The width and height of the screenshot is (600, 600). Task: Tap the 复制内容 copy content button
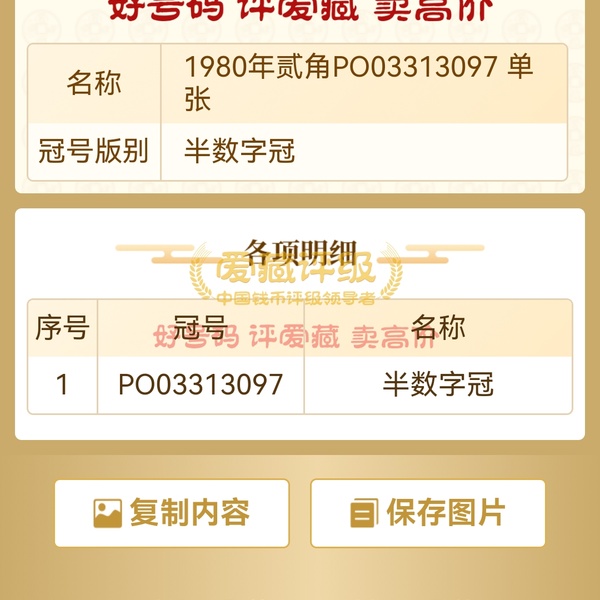click(x=171, y=513)
